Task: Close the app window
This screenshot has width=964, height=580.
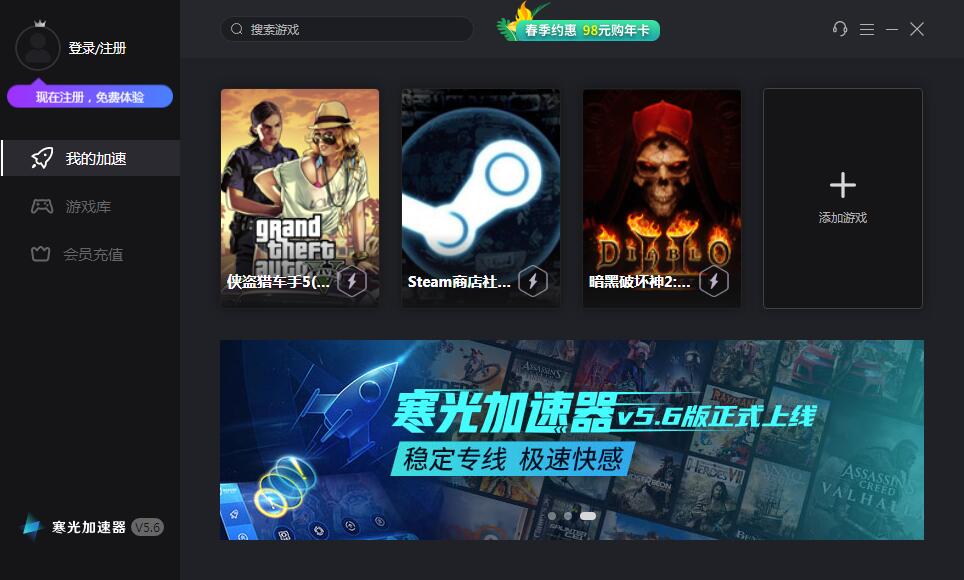Action: tap(917, 29)
